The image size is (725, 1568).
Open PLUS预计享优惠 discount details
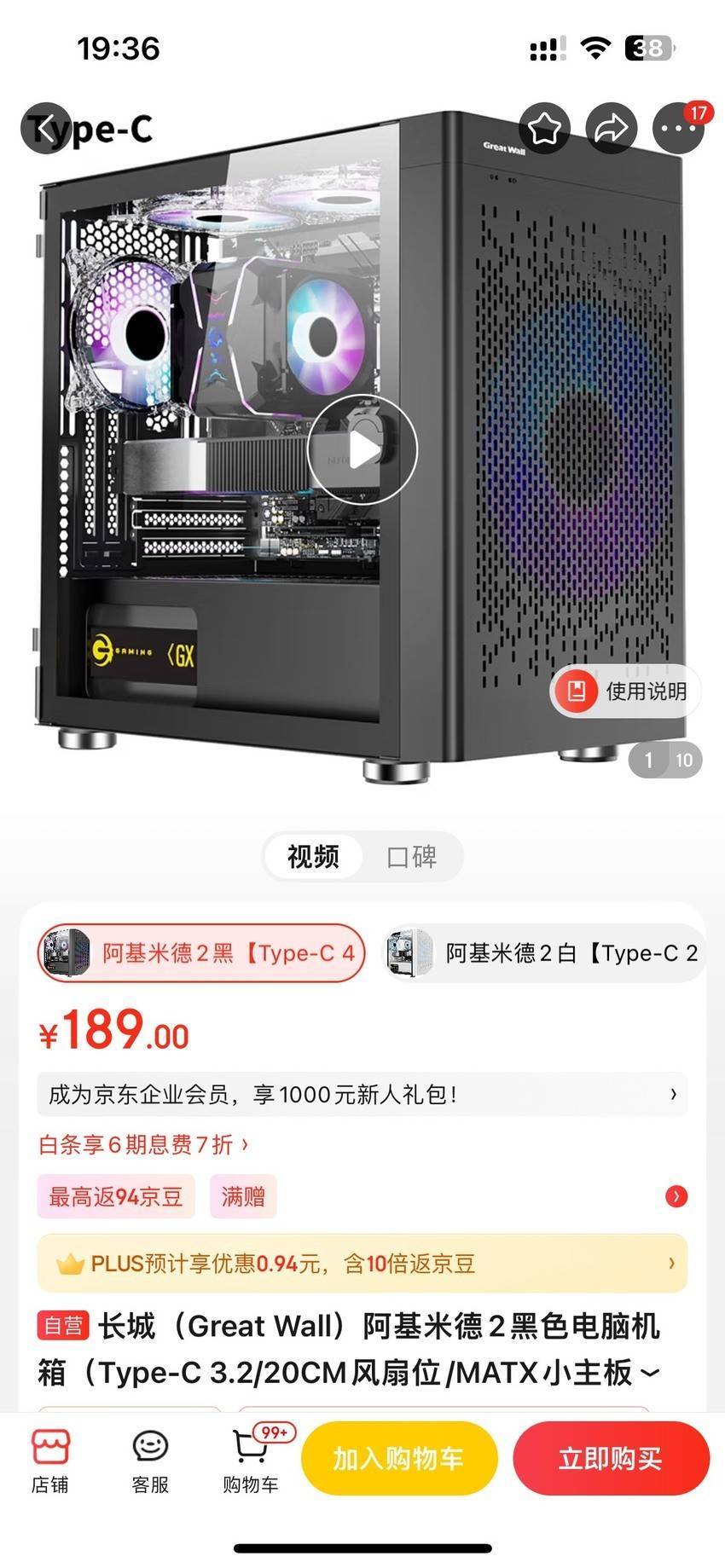[x=362, y=1263]
